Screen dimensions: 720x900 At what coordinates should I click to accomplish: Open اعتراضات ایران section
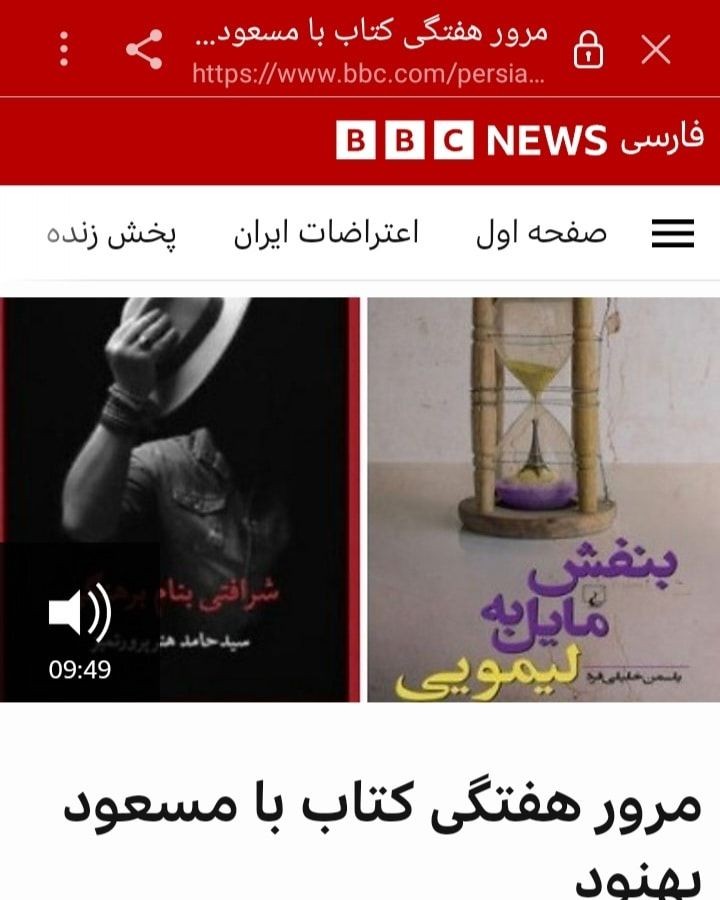pyautogui.click(x=327, y=234)
